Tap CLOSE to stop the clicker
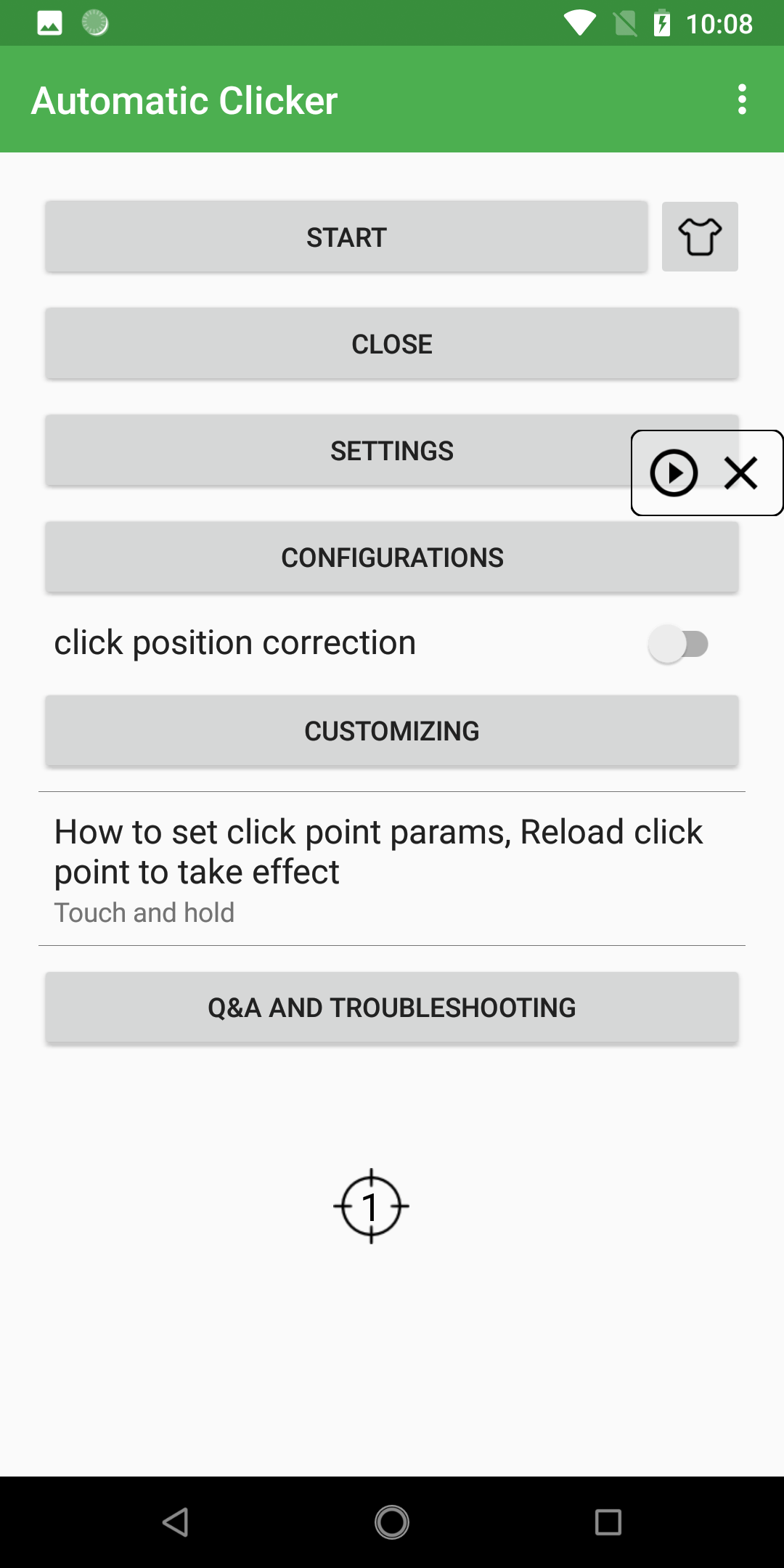The image size is (784, 1568). 392,343
